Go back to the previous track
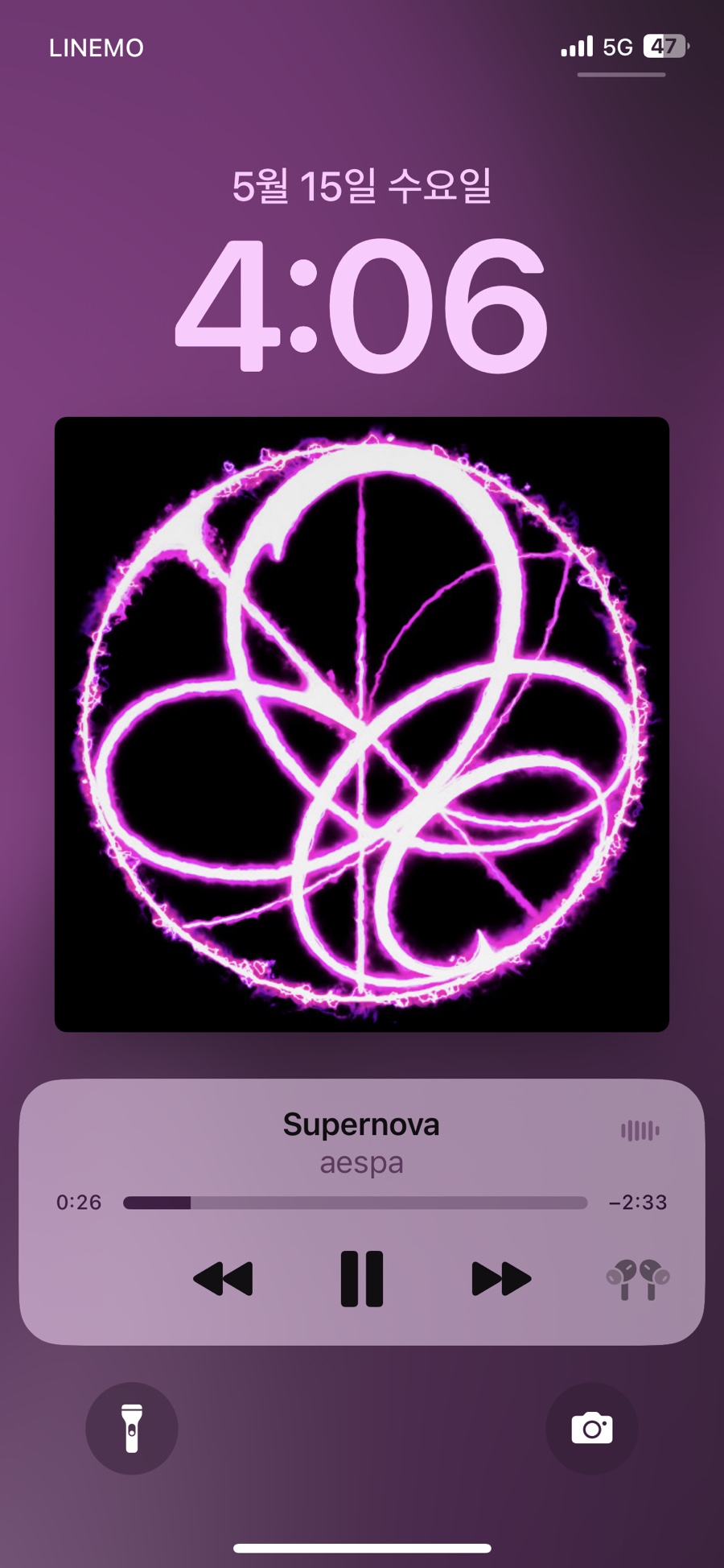The height and width of the screenshot is (1568, 724). [224, 1278]
